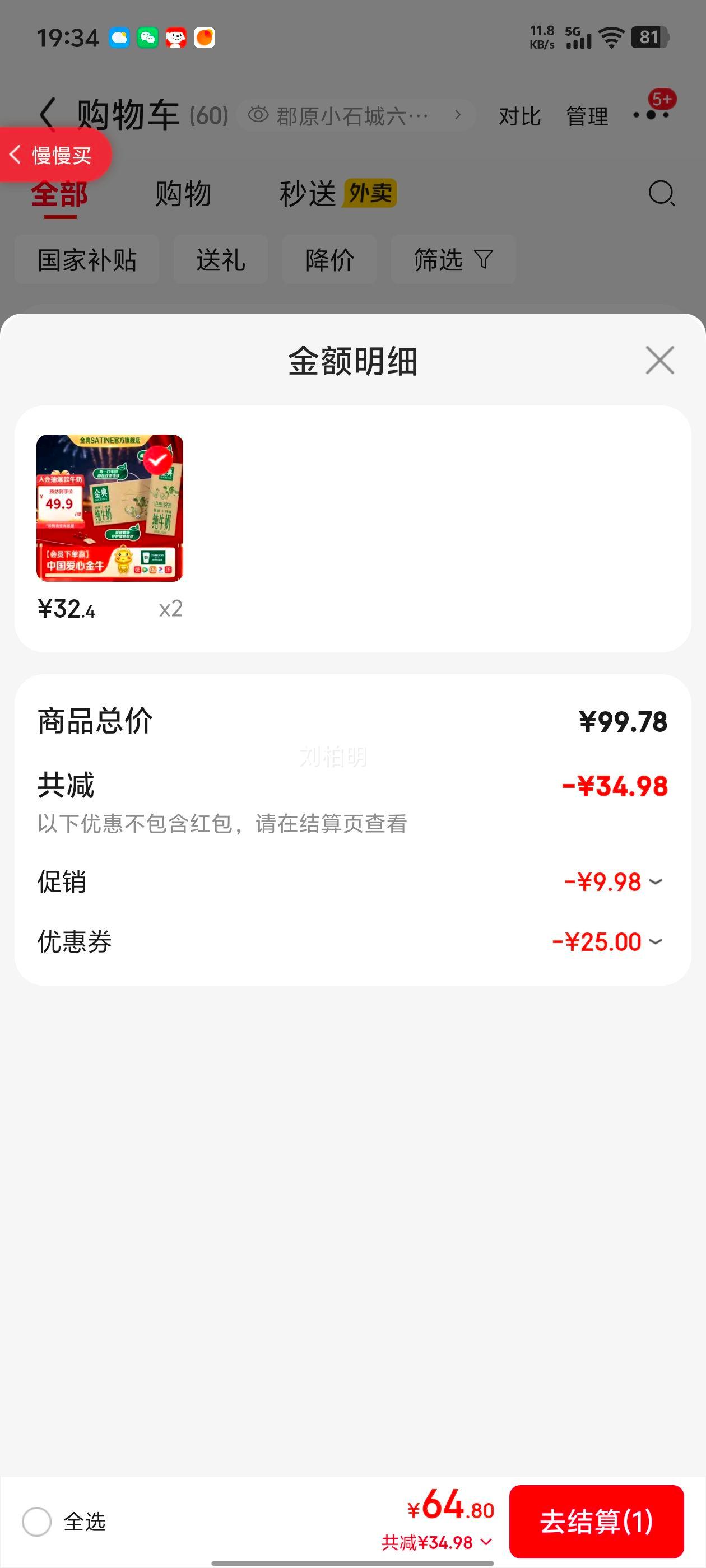Click the eye icon beside the address
The height and width of the screenshot is (1568, 706).
260,114
